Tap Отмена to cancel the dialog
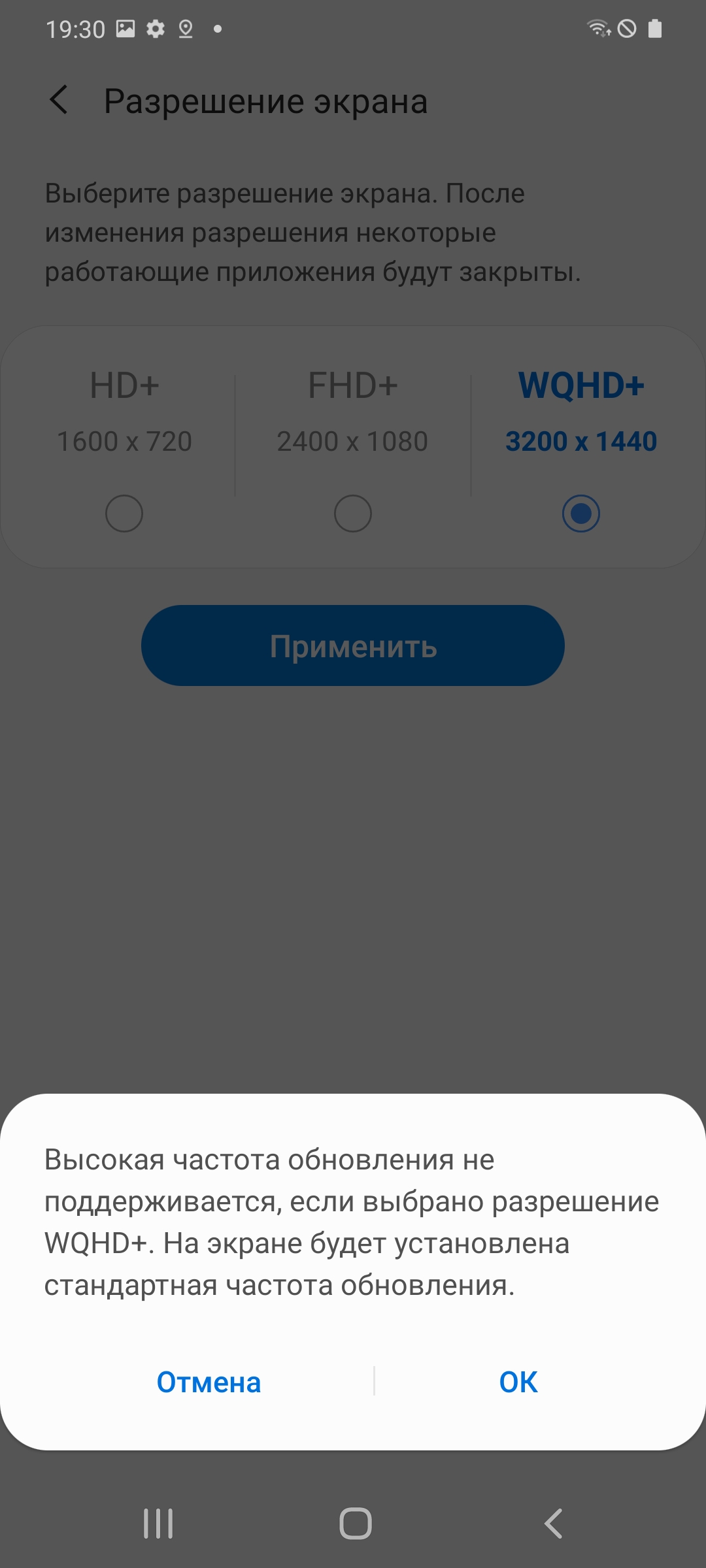 click(x=209, y=1382)
